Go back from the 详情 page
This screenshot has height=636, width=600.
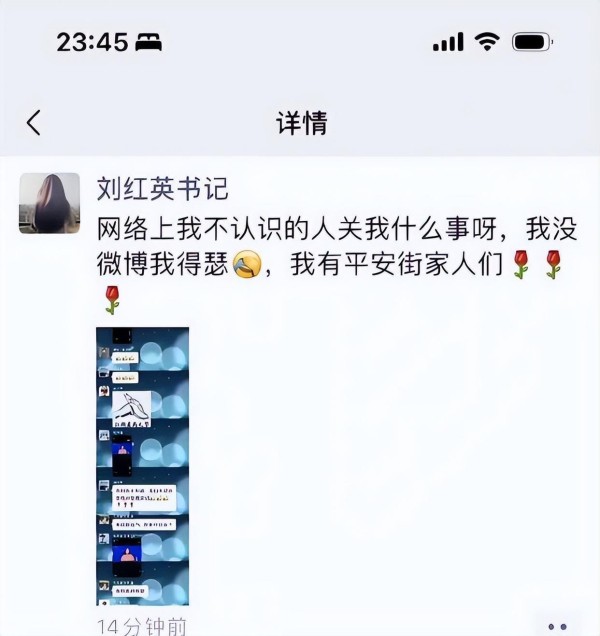pyautogui.click(x=34, y=123)
